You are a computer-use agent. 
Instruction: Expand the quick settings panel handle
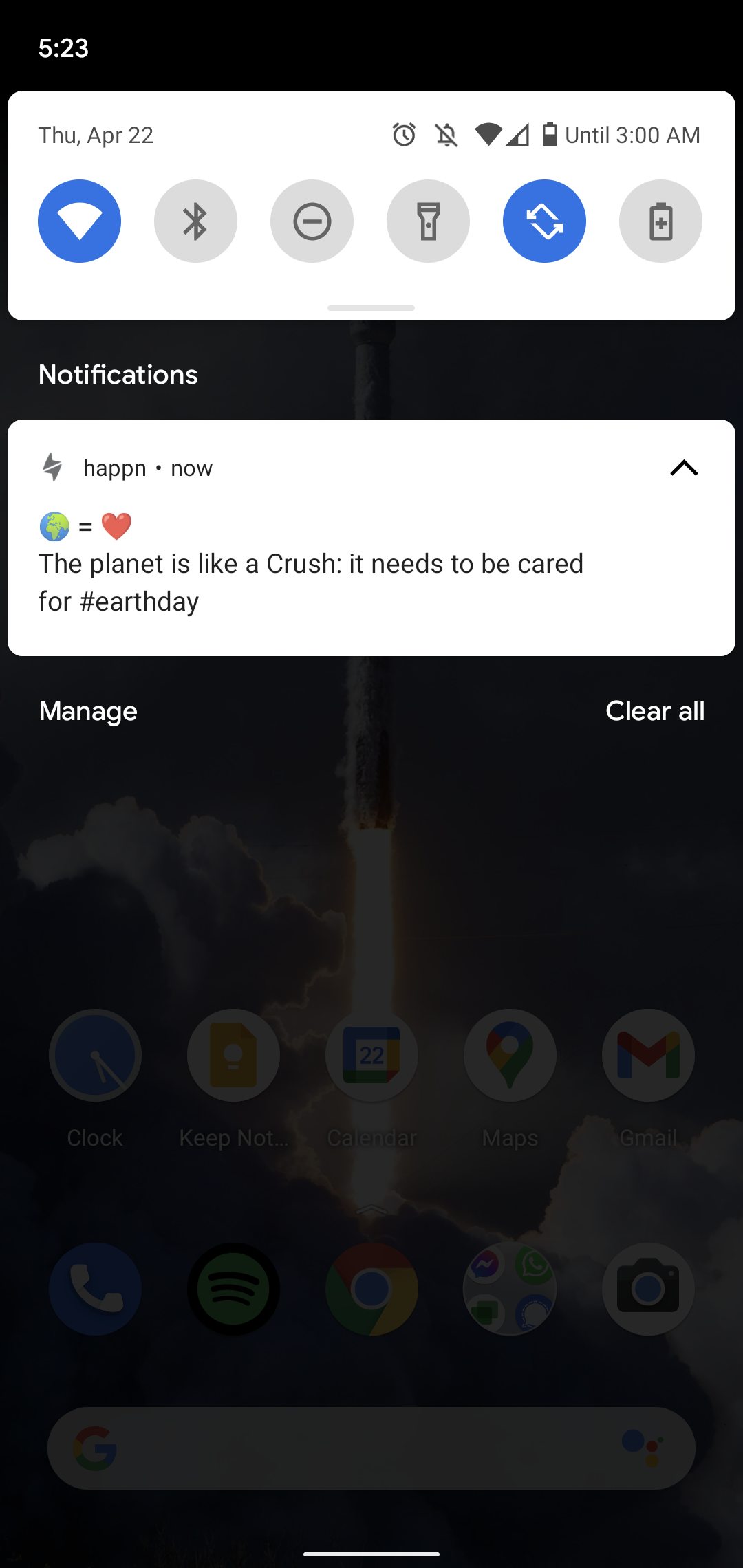click(371, 307)
